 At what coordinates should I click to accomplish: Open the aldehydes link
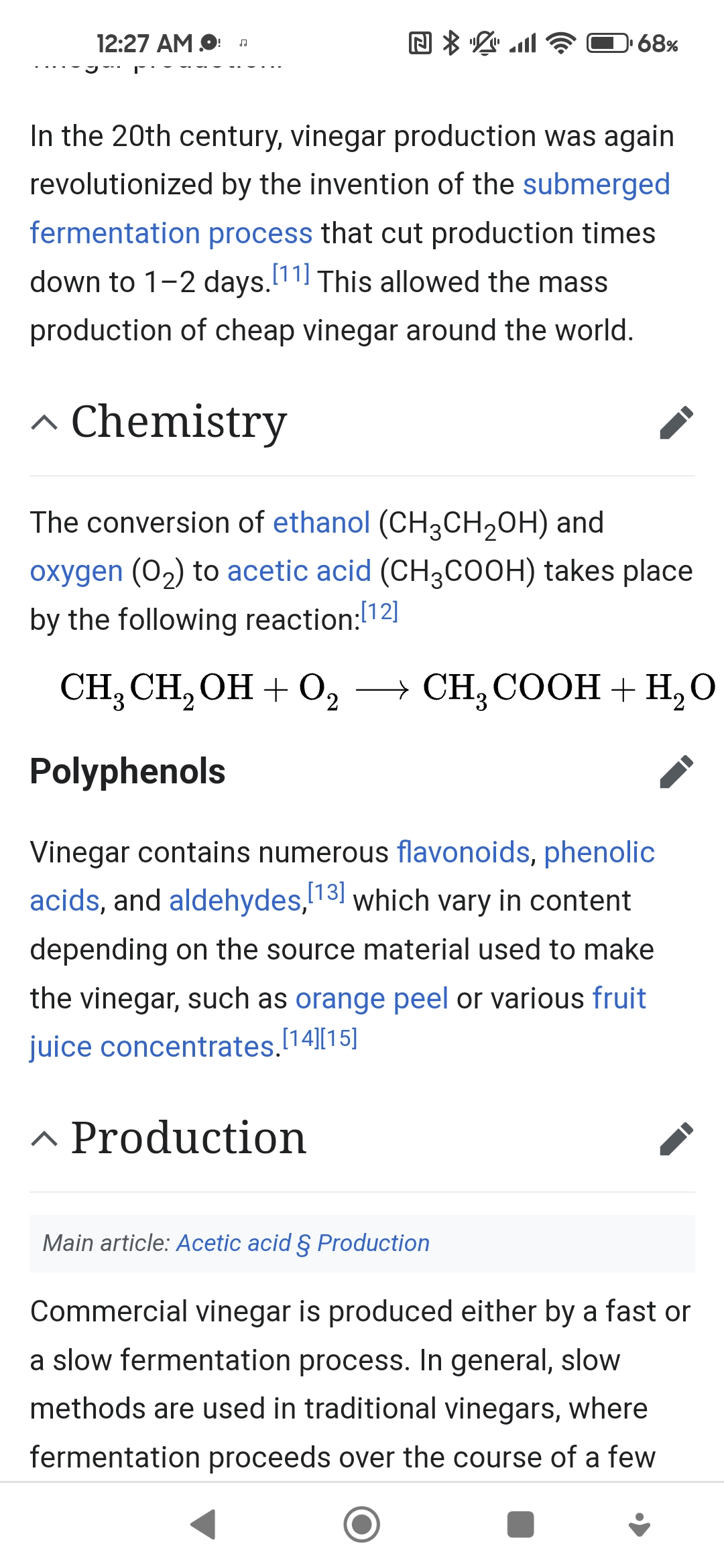[x=235, y=901]
